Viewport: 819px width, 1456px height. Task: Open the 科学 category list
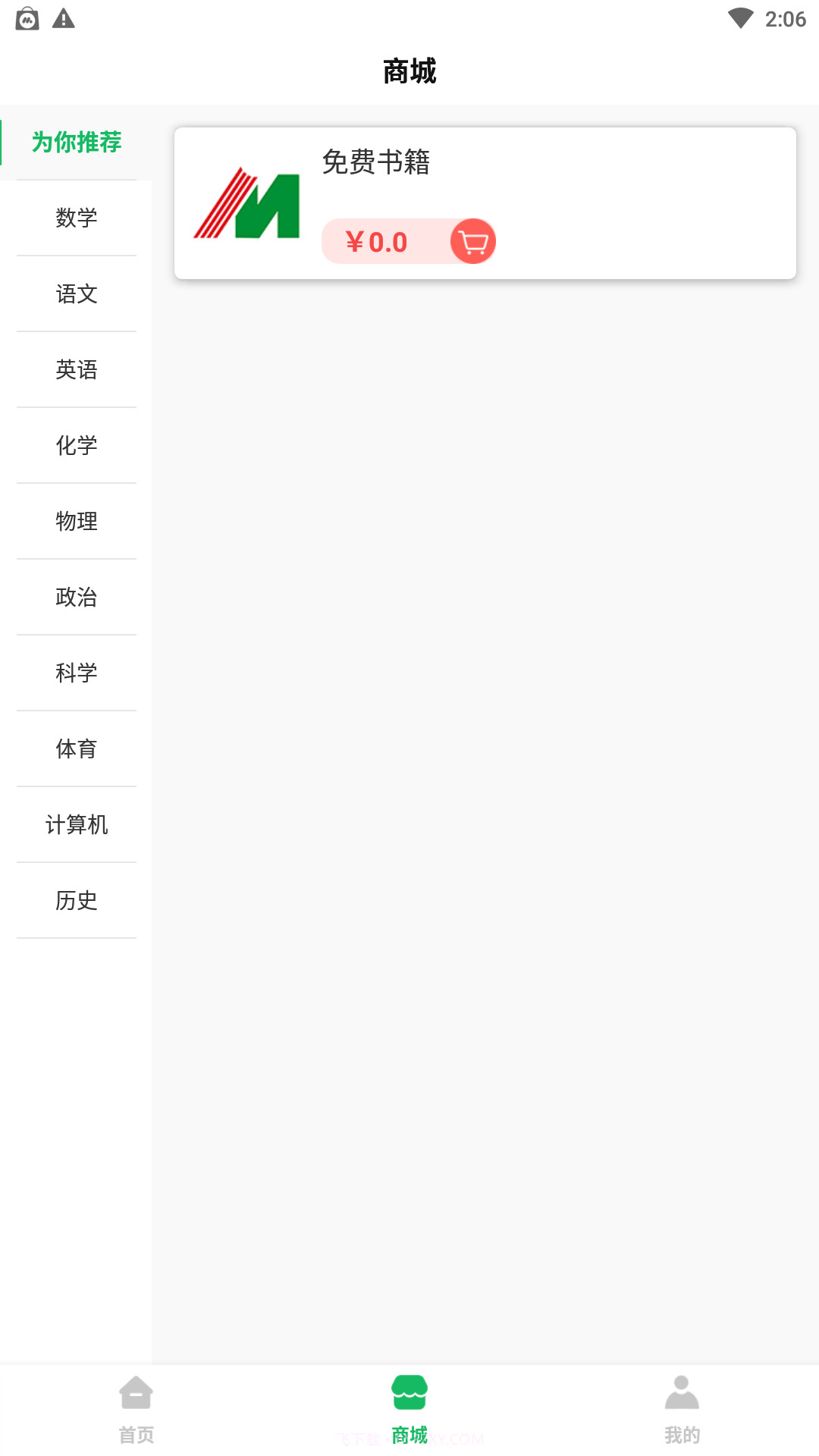tap(76, 673)
